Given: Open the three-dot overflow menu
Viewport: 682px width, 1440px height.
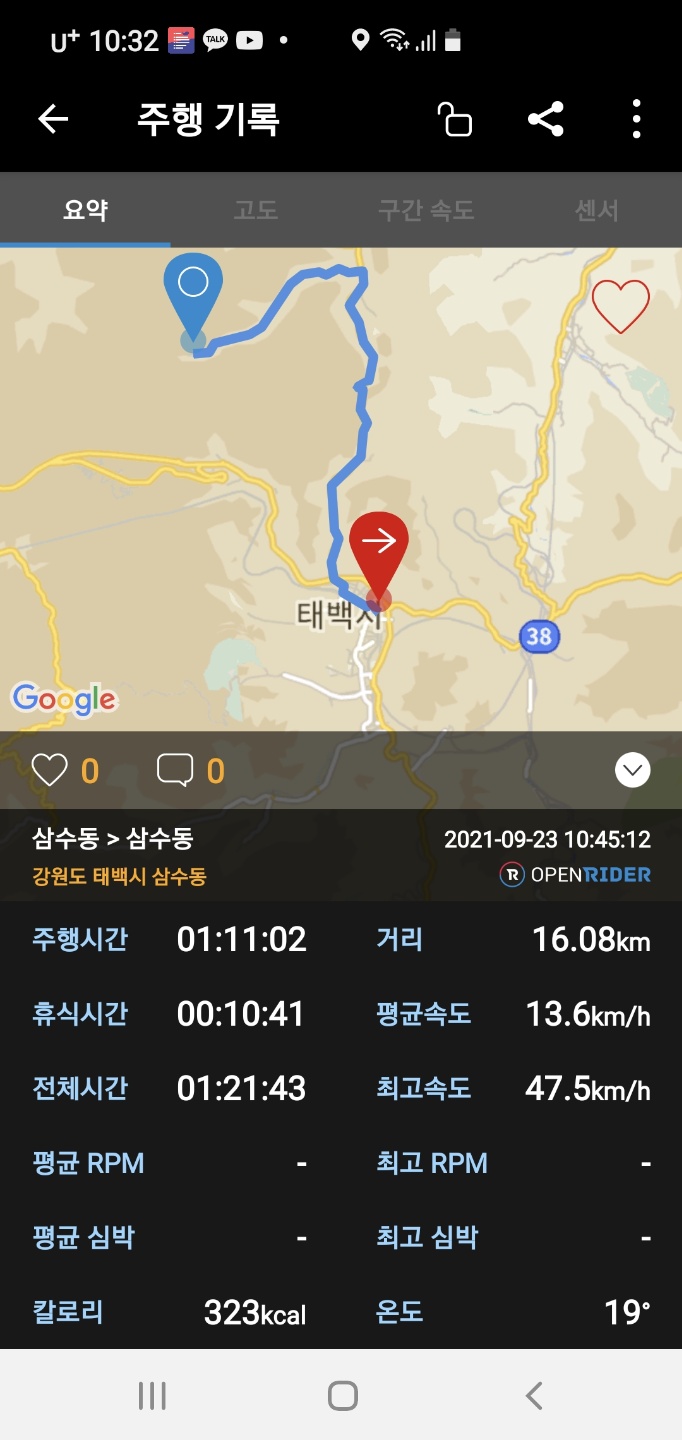Looking at the screenshot, I should (x=636, y=120).
